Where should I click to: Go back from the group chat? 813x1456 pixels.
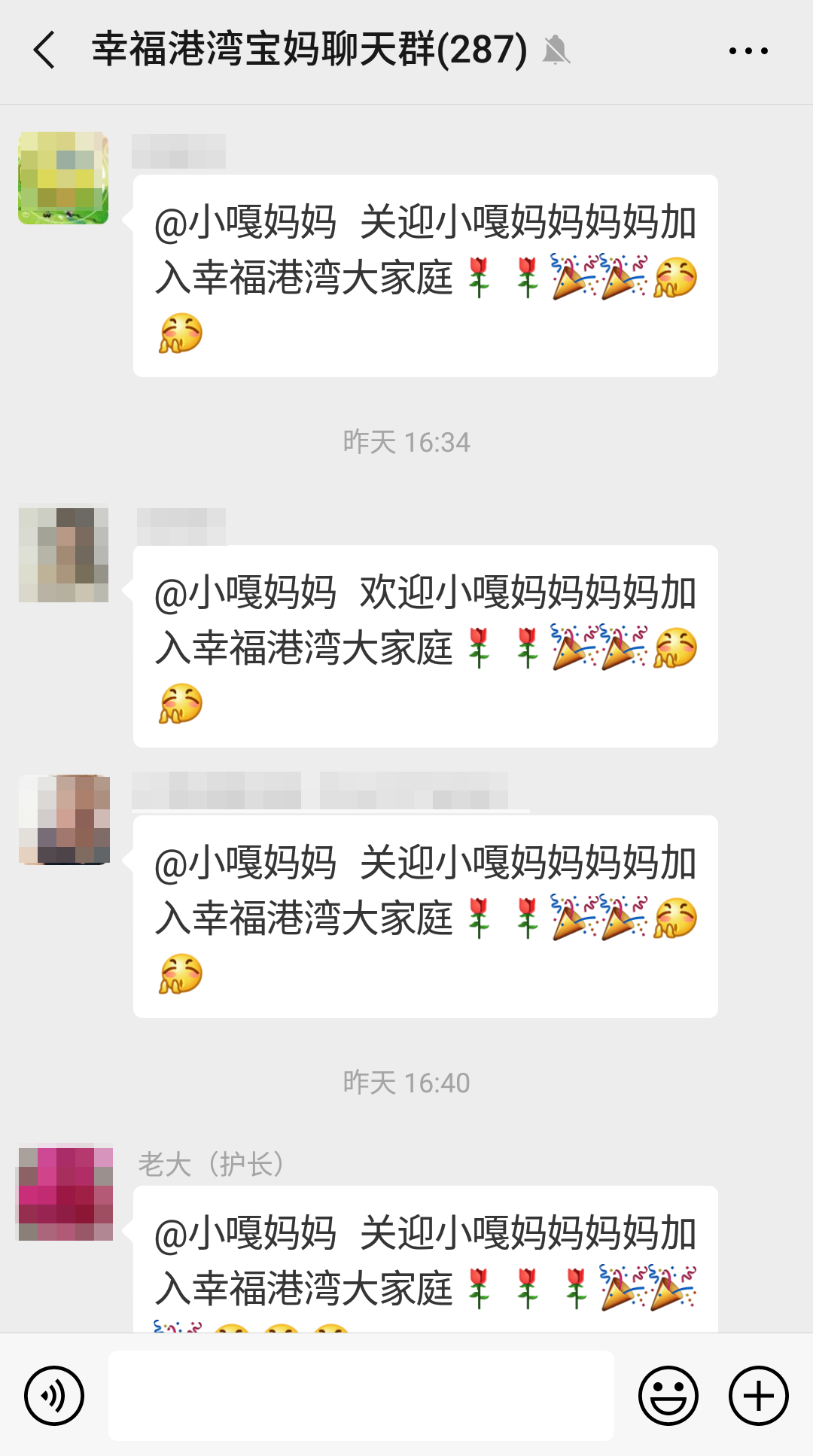point(45,50)
